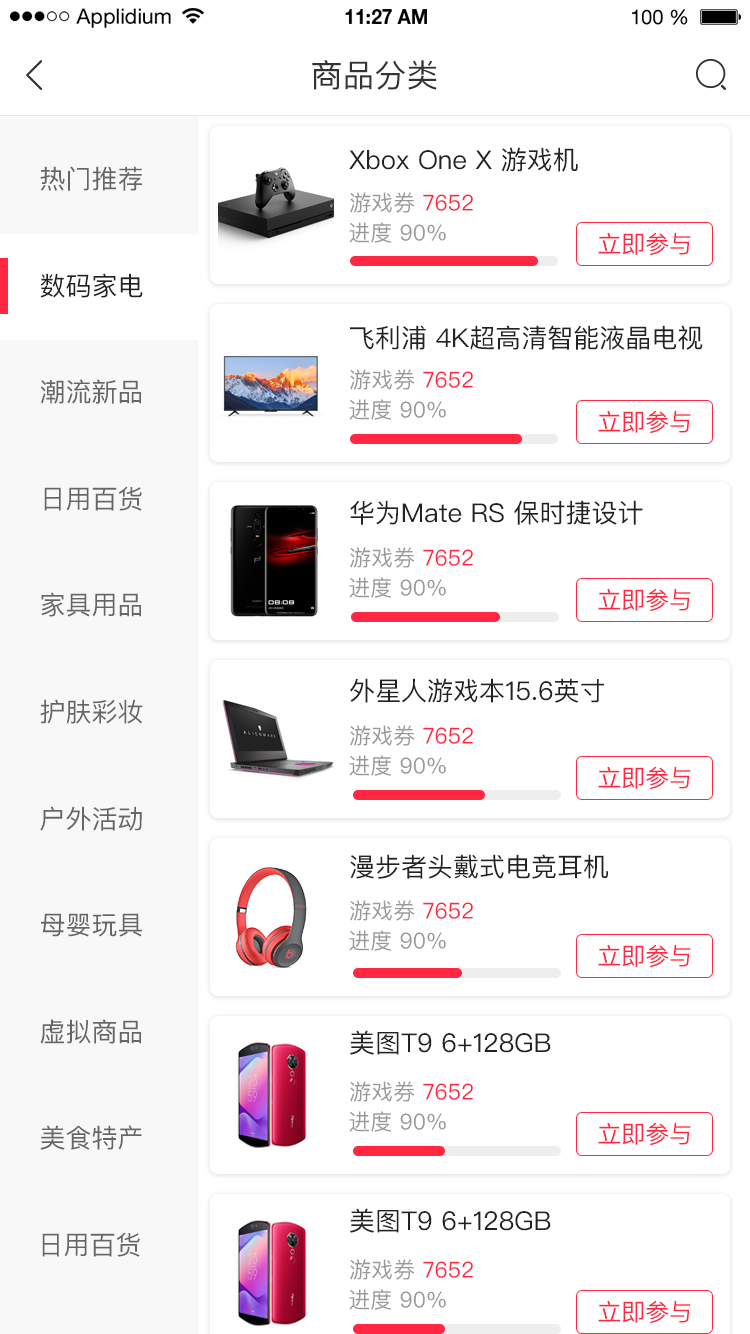Open search from the top-right magnifier
This screenshot has height=1334, width=750.
pyautogui.click(x=710, y=75)
